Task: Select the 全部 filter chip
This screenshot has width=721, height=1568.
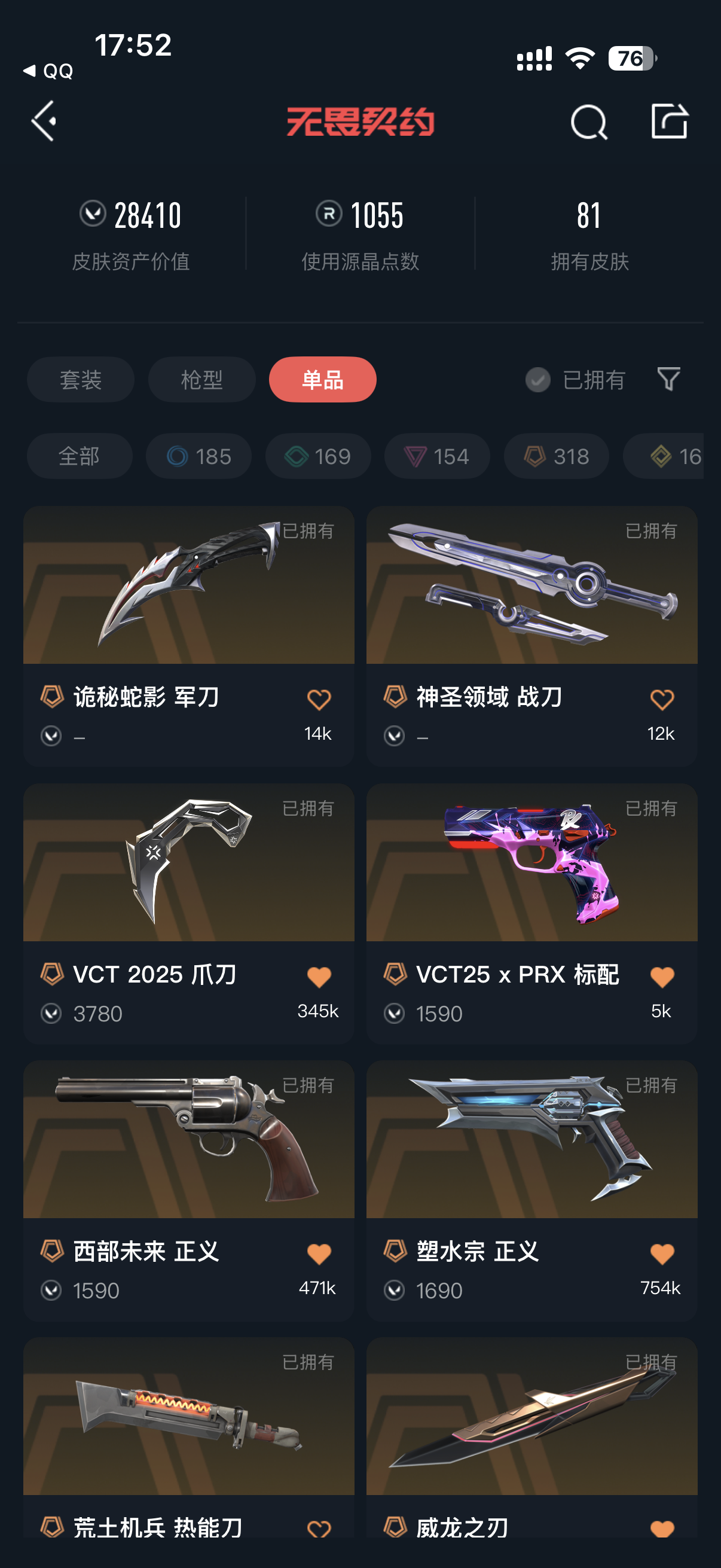Action: (x=79, y=456)
